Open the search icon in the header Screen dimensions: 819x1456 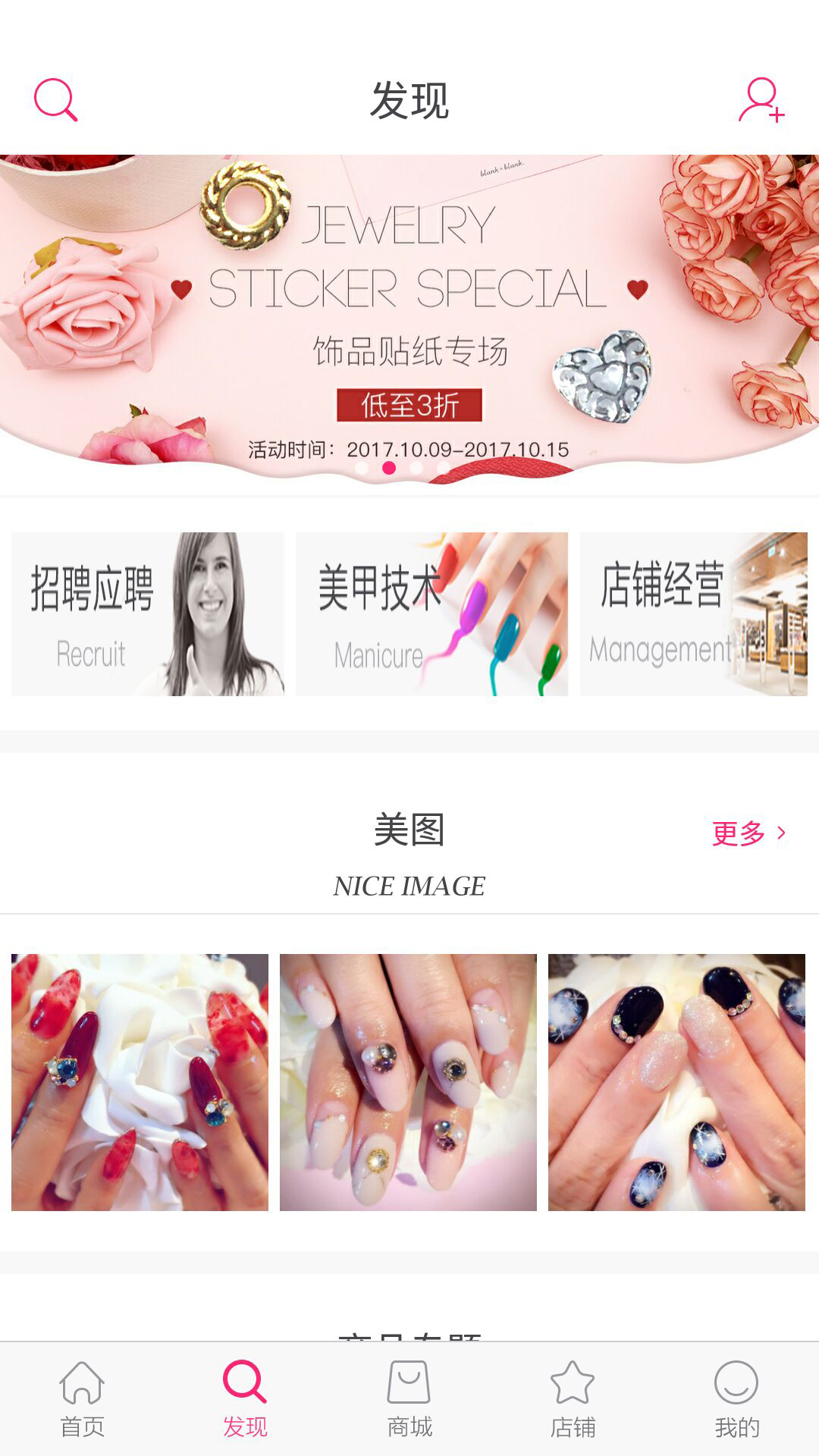pyautogui.click(x=55, y=99)
